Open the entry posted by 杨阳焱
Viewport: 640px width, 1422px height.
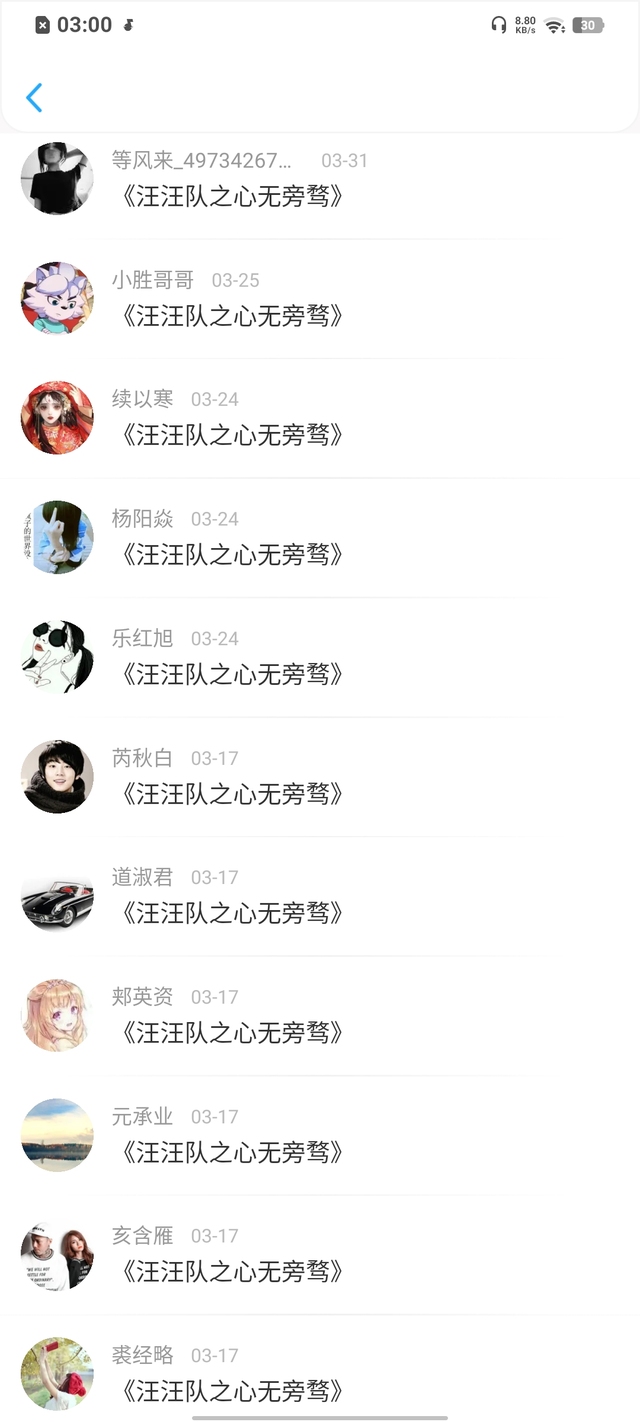232,555
